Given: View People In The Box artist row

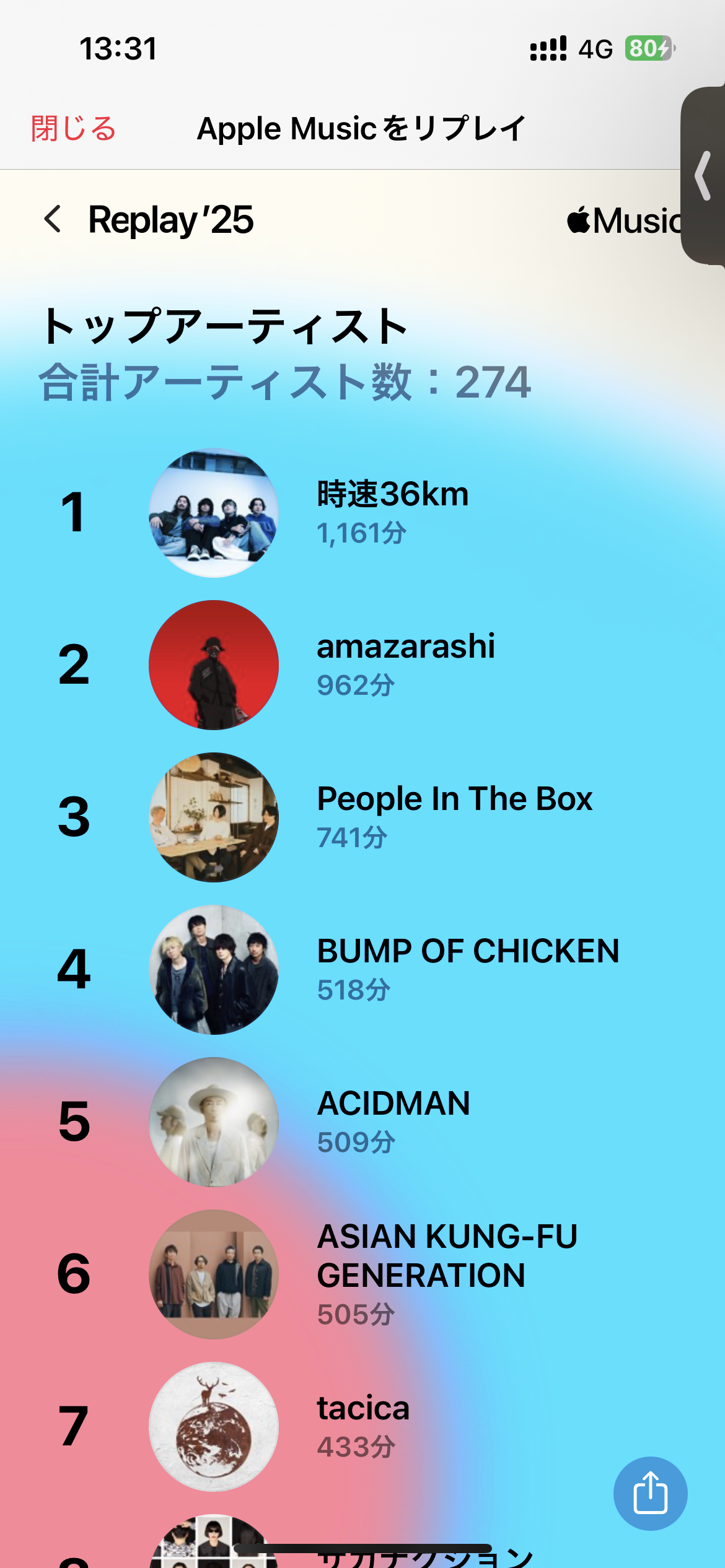Looking at the screenshot, I should coord(454,816).
